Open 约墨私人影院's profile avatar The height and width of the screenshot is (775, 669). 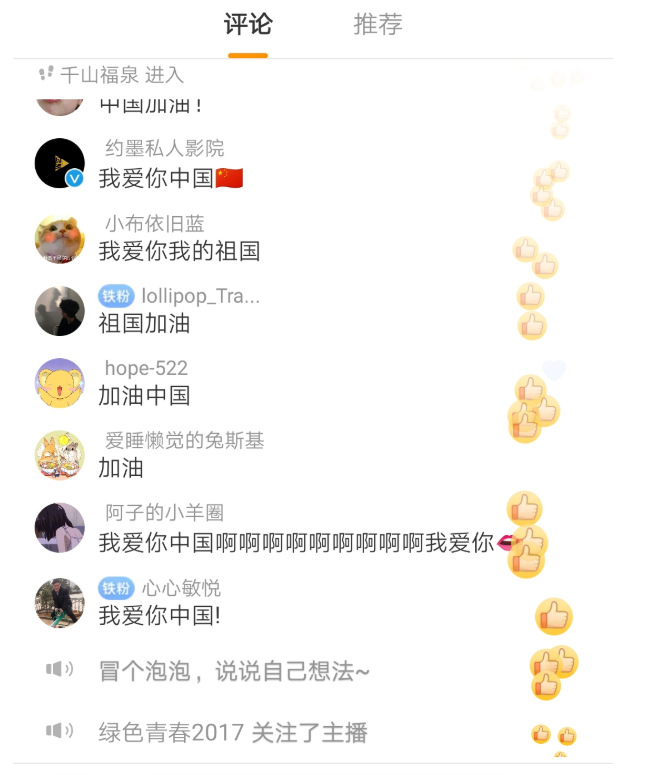click(x=60, y=163)
